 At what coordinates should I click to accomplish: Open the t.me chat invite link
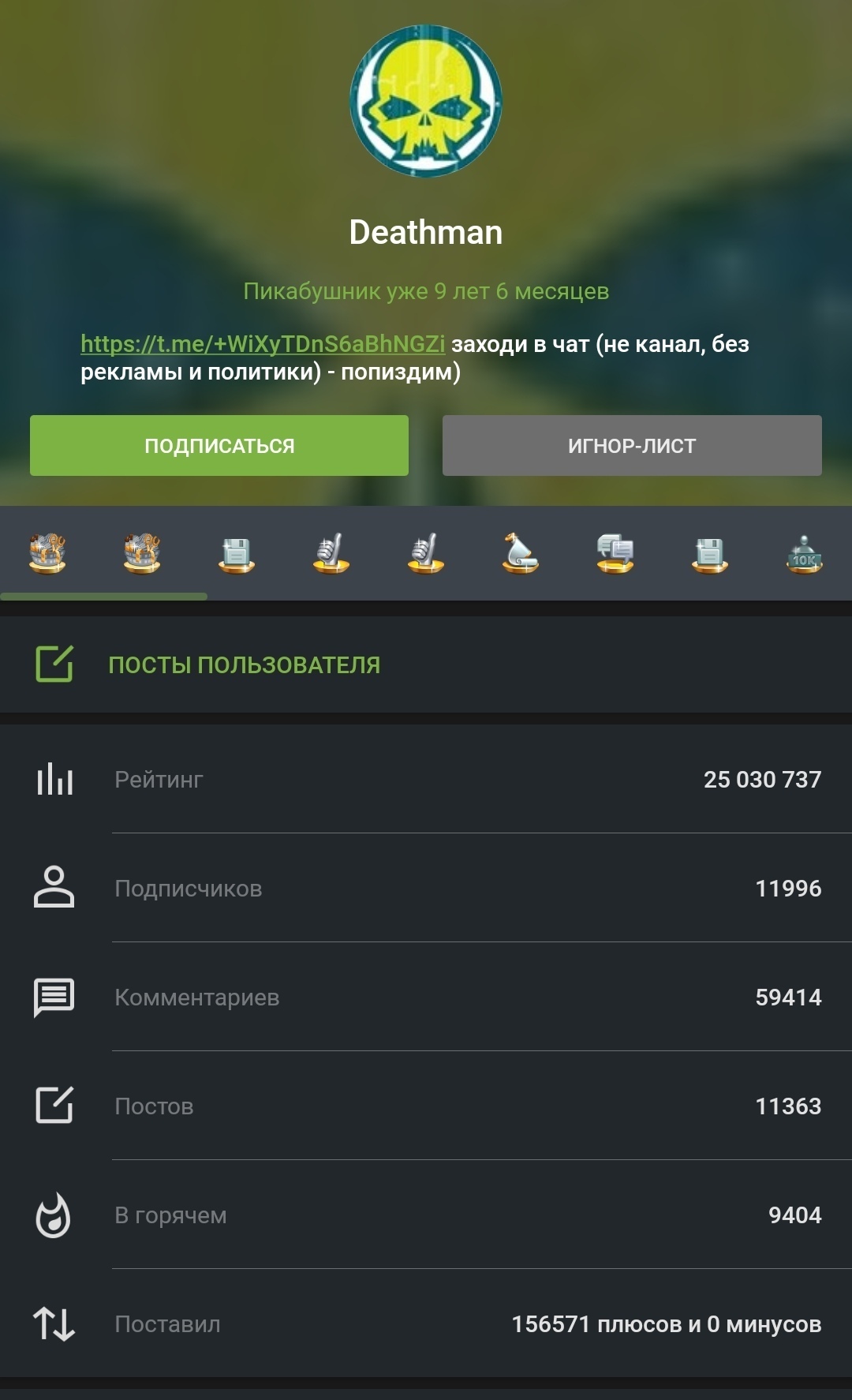pyautogui.click(x=263, y=344)
